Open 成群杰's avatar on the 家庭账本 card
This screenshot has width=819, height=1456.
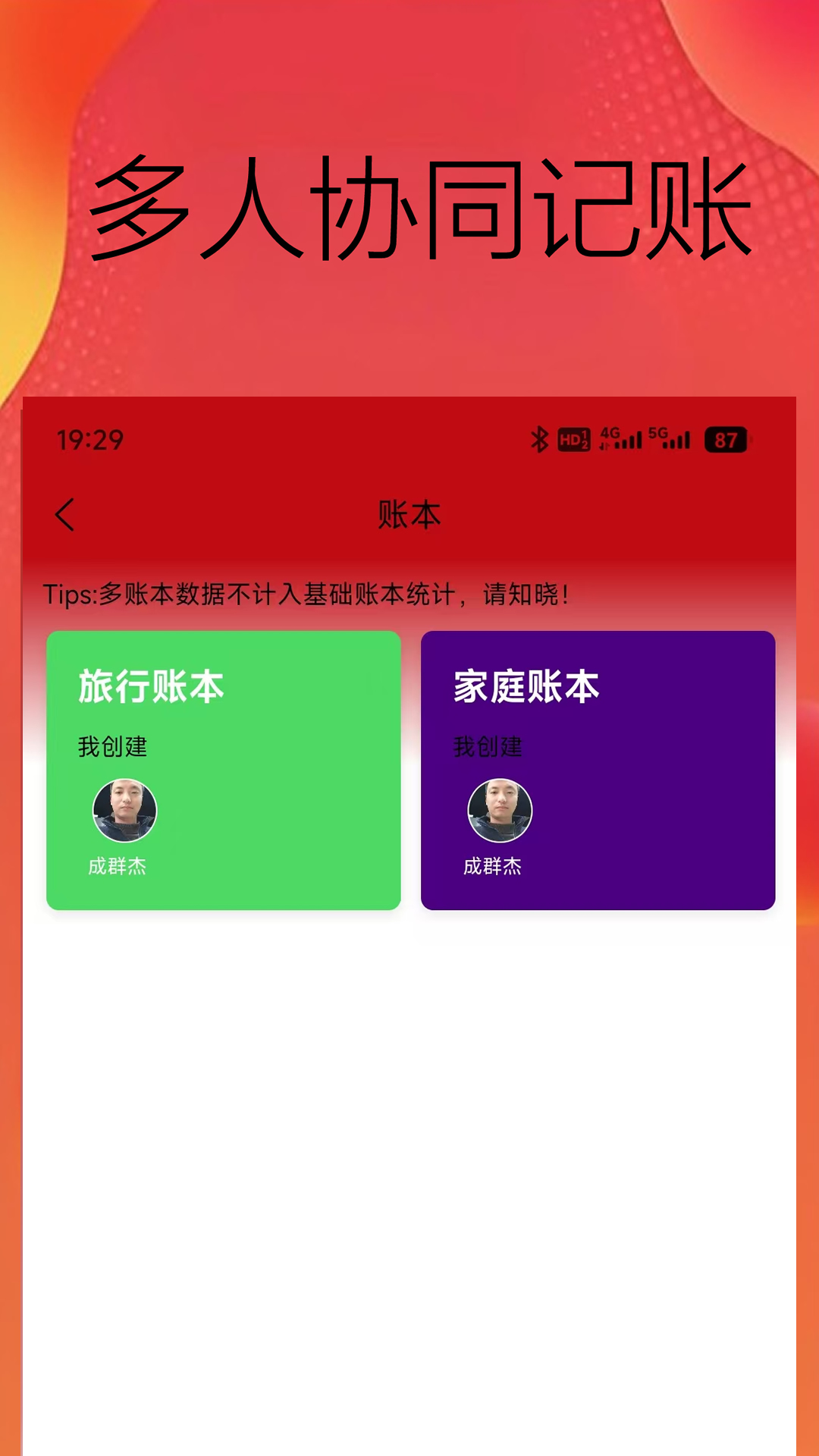tap(500, 811)
